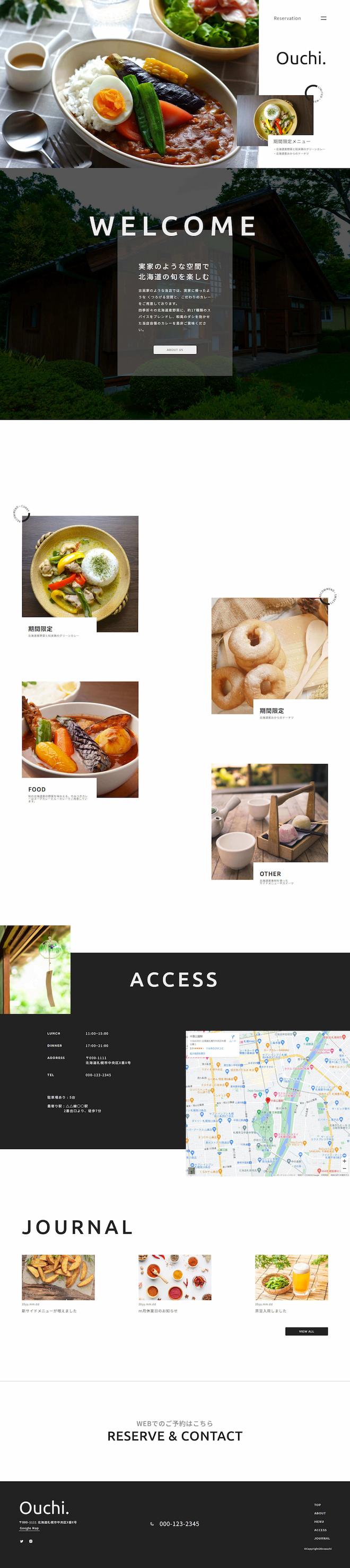Open the Twitter icon in footer
The height and width of the screenshot is (1568, 350).
[21, 1541]
